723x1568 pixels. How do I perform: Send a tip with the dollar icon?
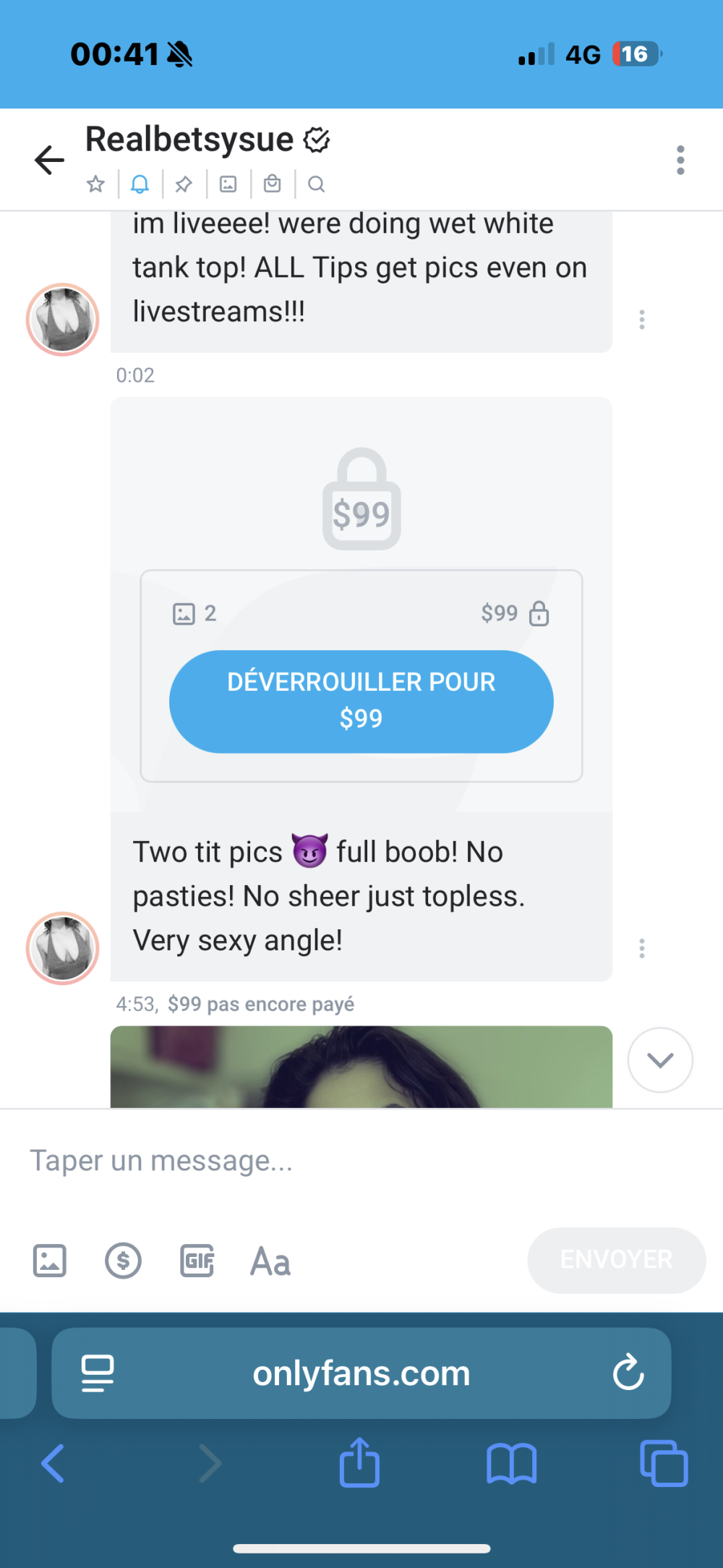pyautogui.click(x=123, y=1261)
